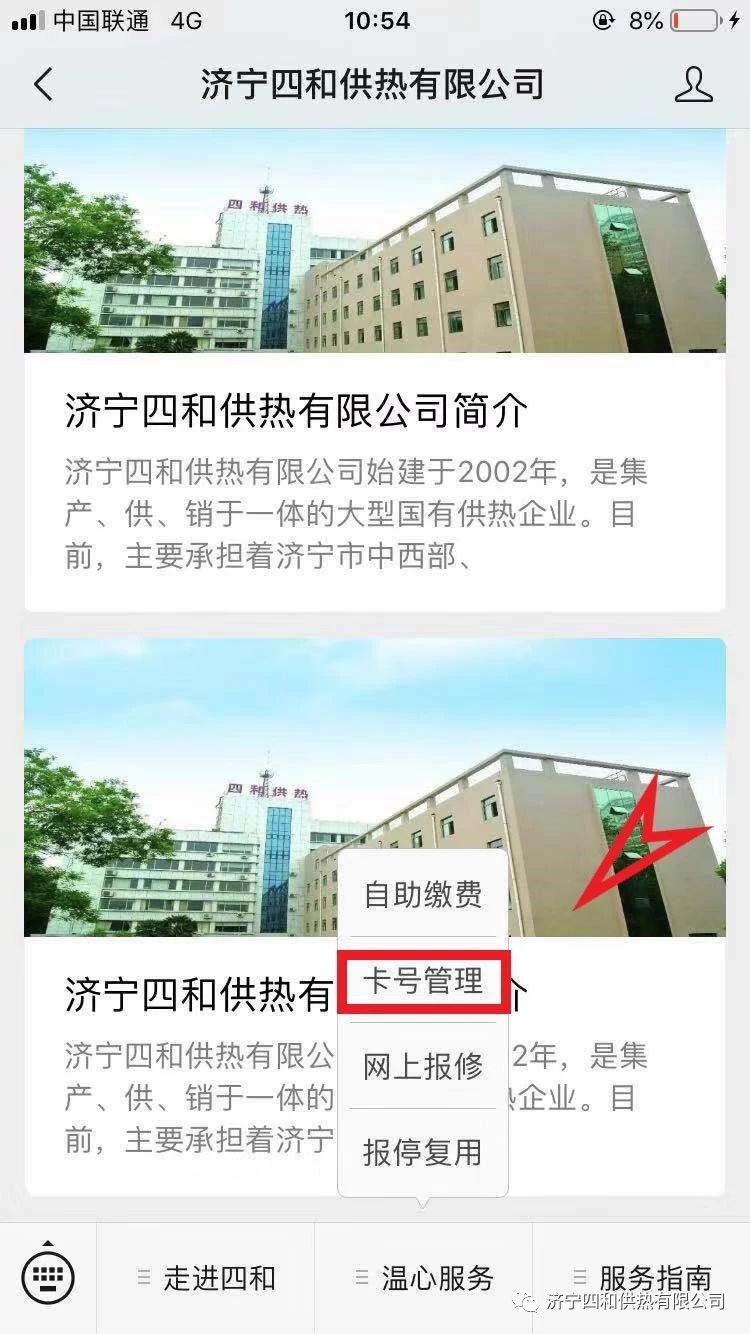This screenshot has height=1334, width=750.
Task: Open the 走进四和 bottom menu
Action: tap(206, 1278)
